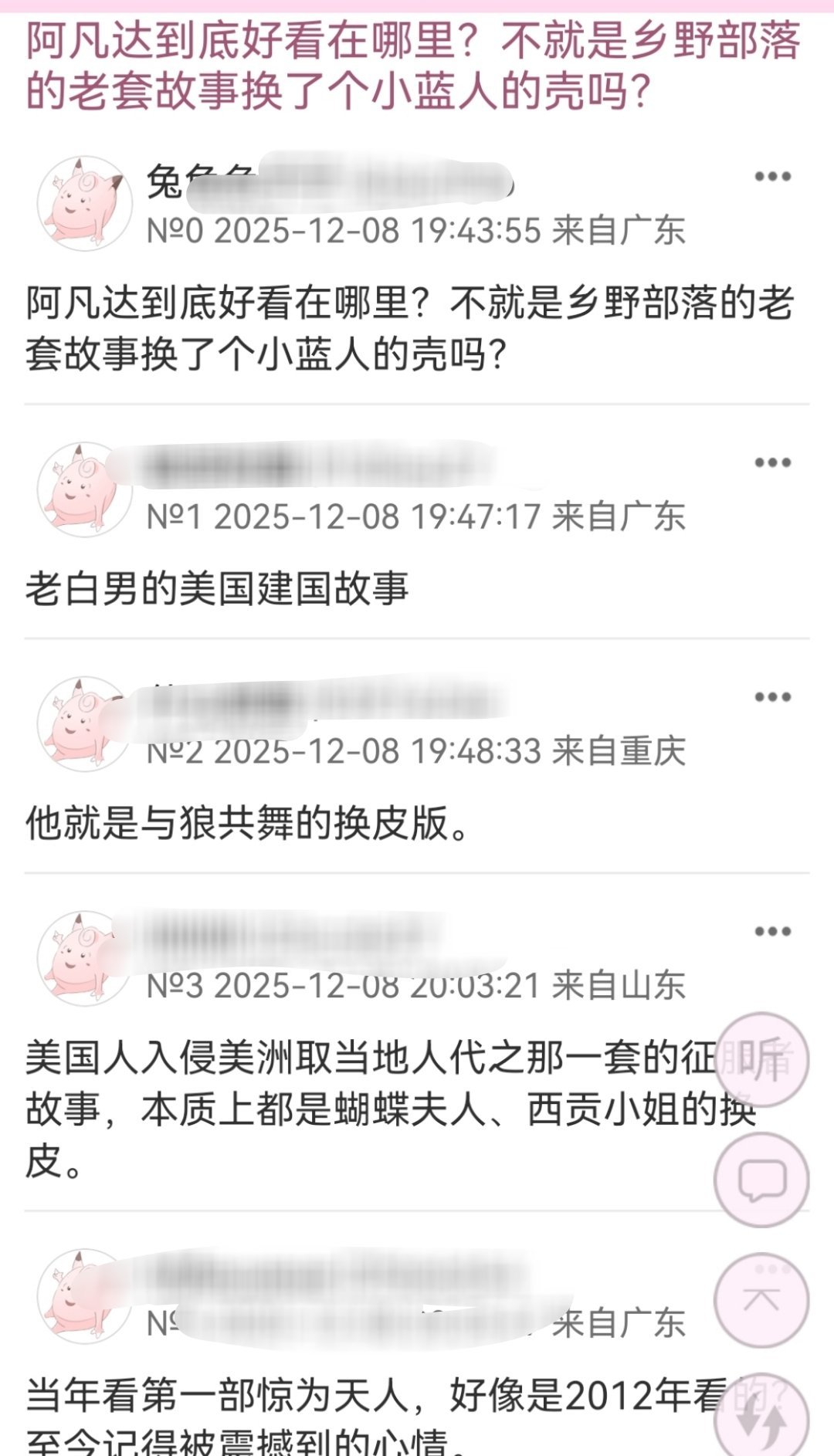Click the 来自广东 location on post №0
The width and height of the screenshot is (834, 1456).
click(x=618, y=230)
